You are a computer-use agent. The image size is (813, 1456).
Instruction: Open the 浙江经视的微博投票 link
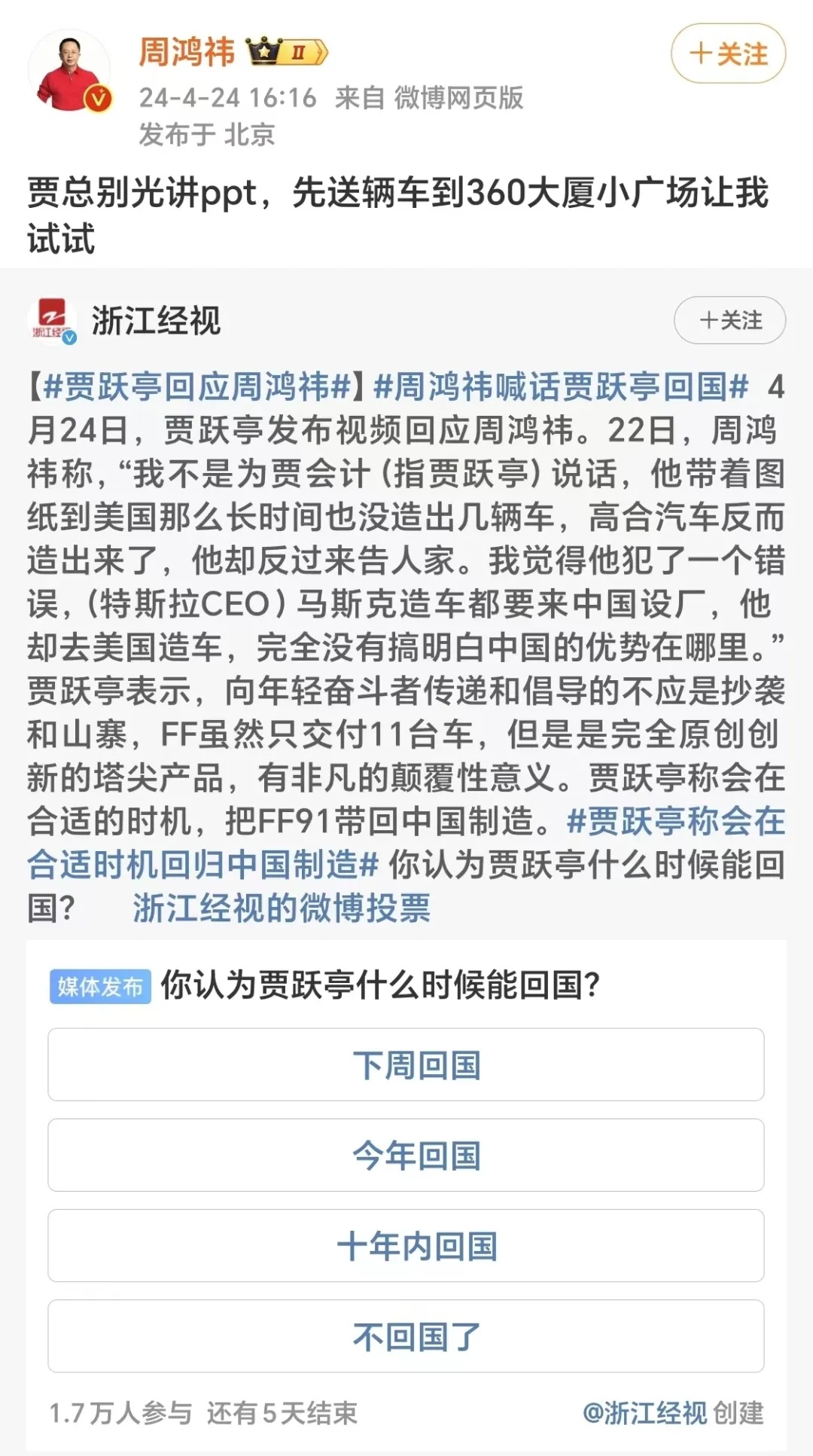click(x=282, y=908)
